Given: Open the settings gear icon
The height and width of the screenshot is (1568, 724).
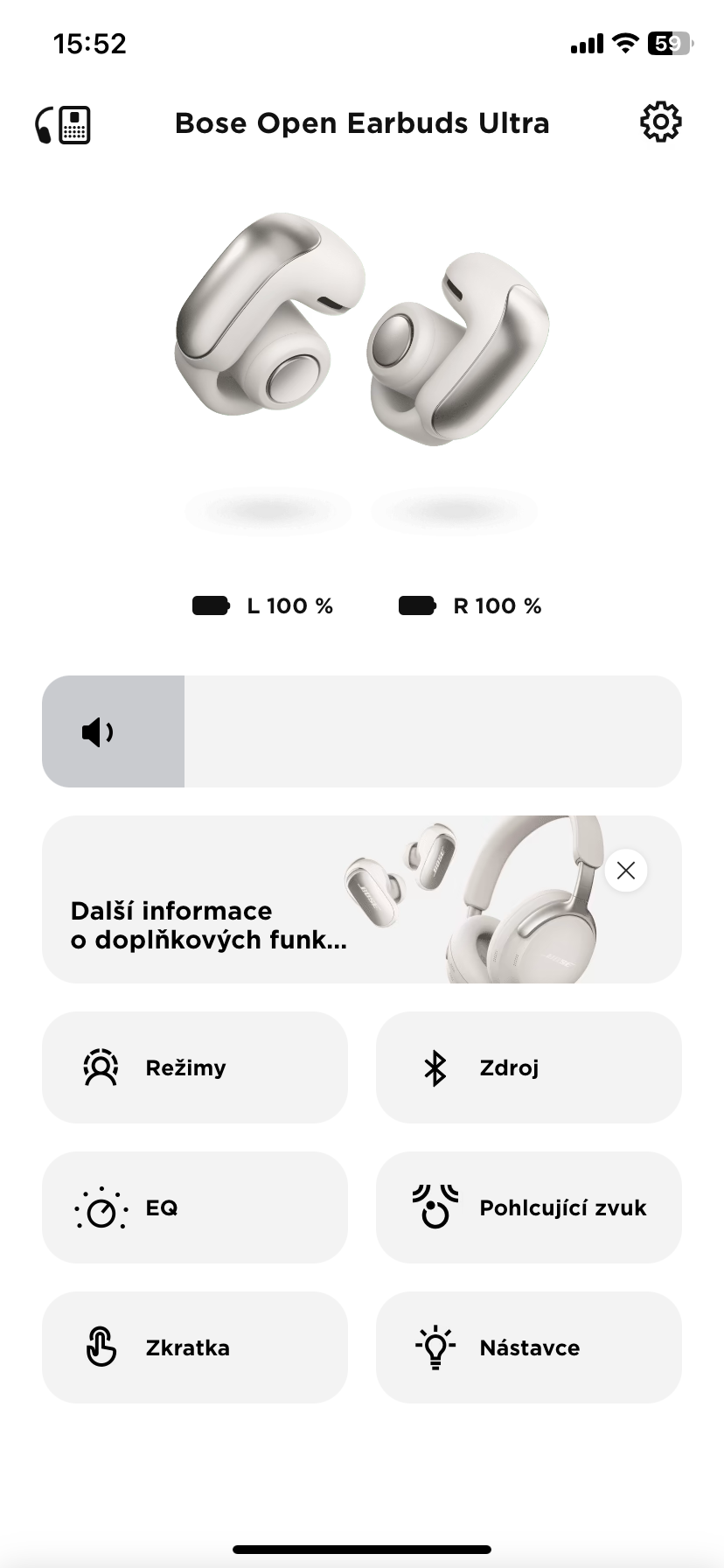Looking at the screenshot, I should click(x=660, y=122).
